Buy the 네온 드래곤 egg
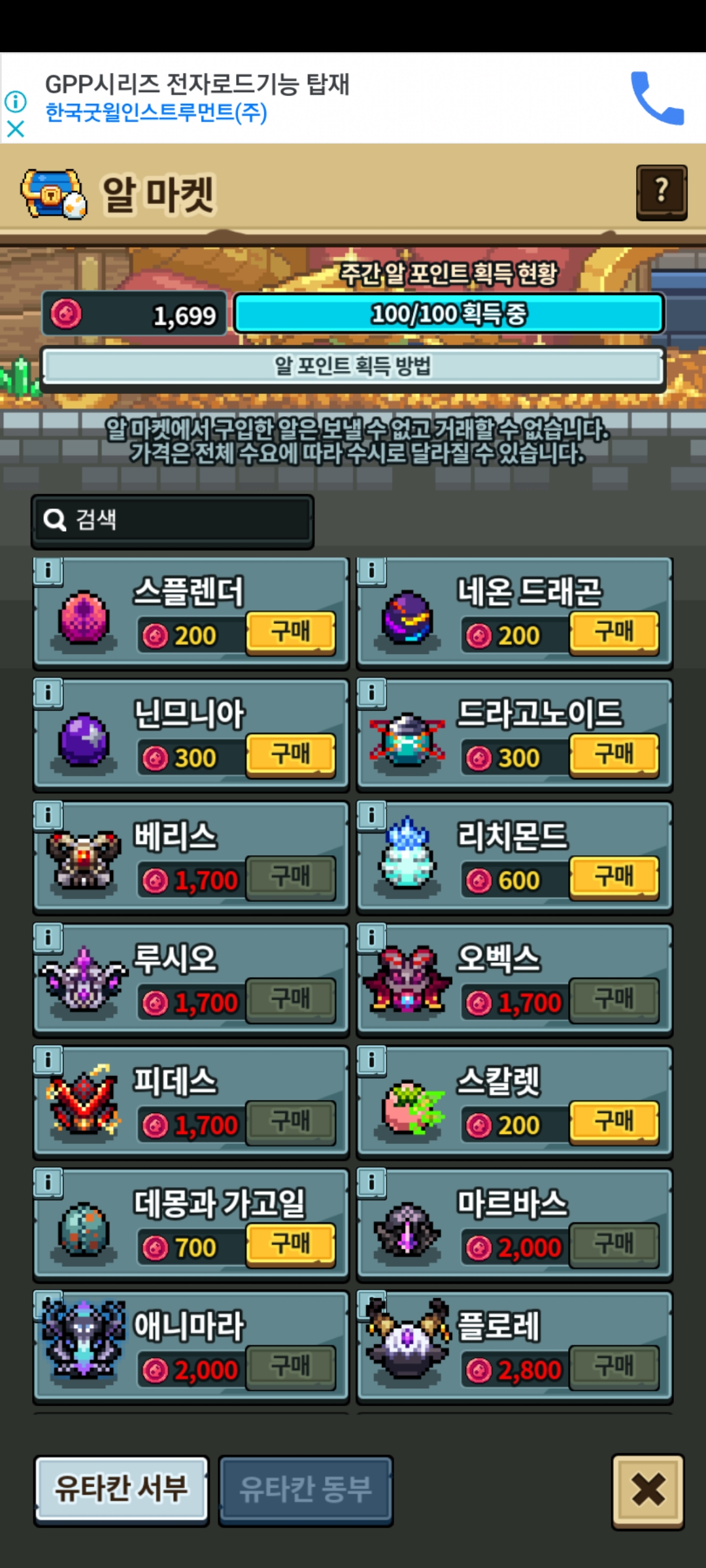 pos(614,632)
